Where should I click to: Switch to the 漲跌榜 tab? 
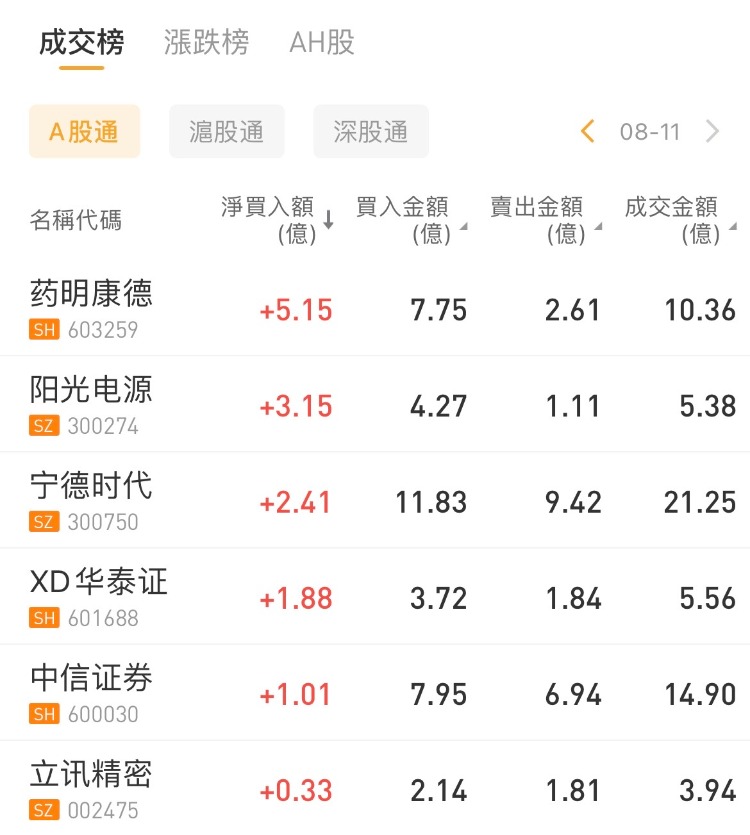206,42
